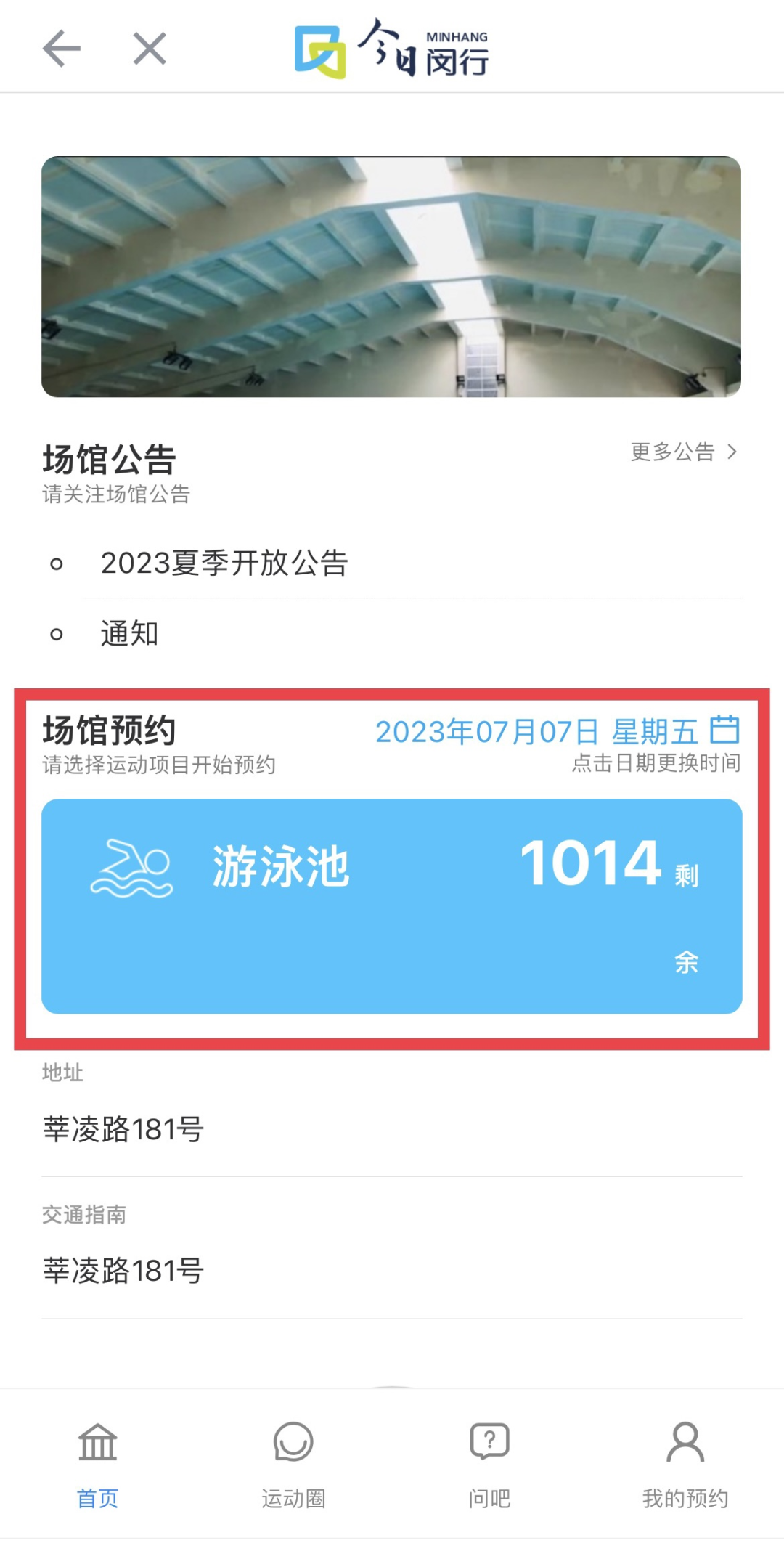Tap the 运动圈 chat bubble icon
The image size is (784, 1567).
[x=293, y=1441]
